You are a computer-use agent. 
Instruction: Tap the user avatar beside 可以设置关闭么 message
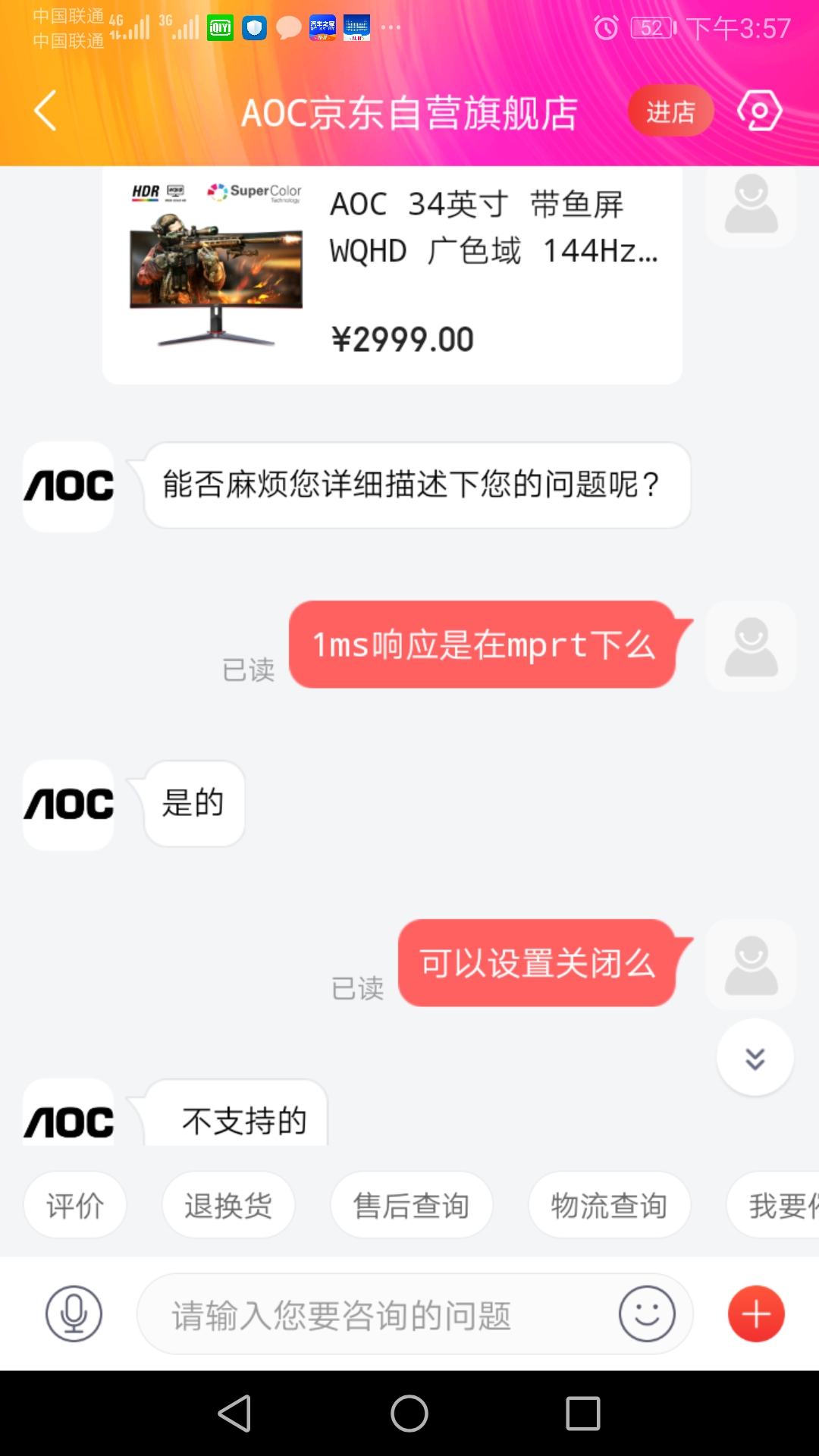tap(750, 964)
